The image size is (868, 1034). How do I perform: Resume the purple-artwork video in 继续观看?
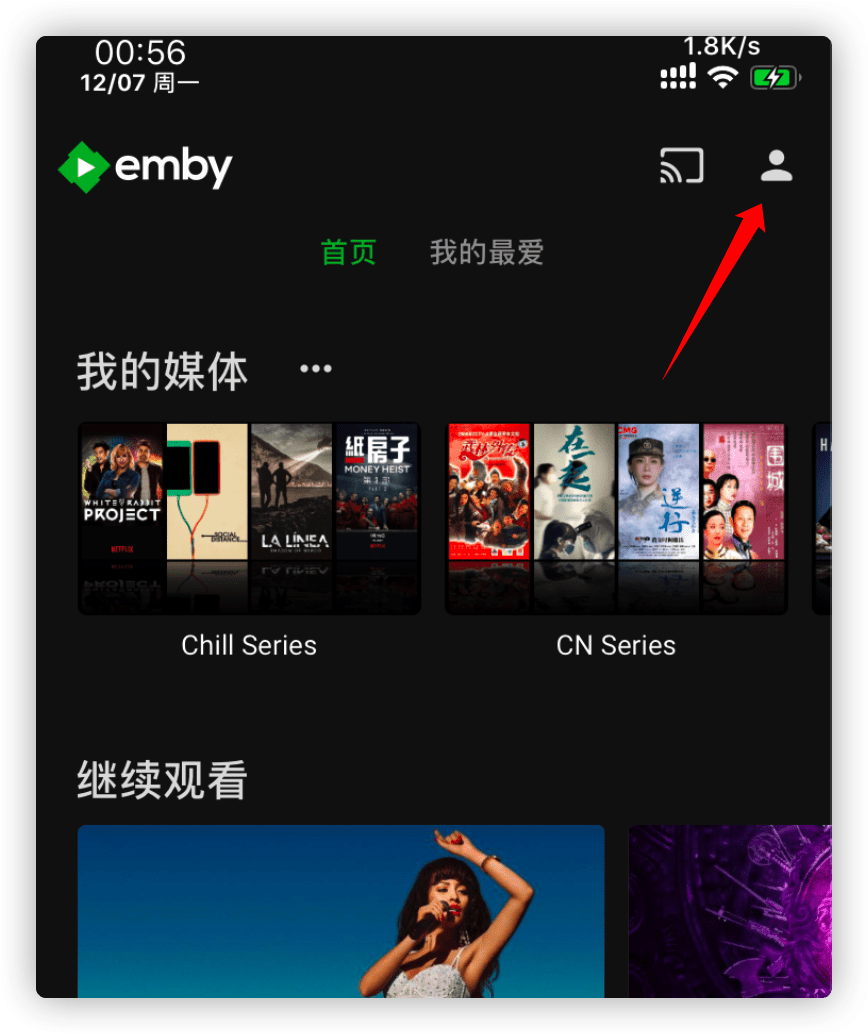(x=729, y=910)
